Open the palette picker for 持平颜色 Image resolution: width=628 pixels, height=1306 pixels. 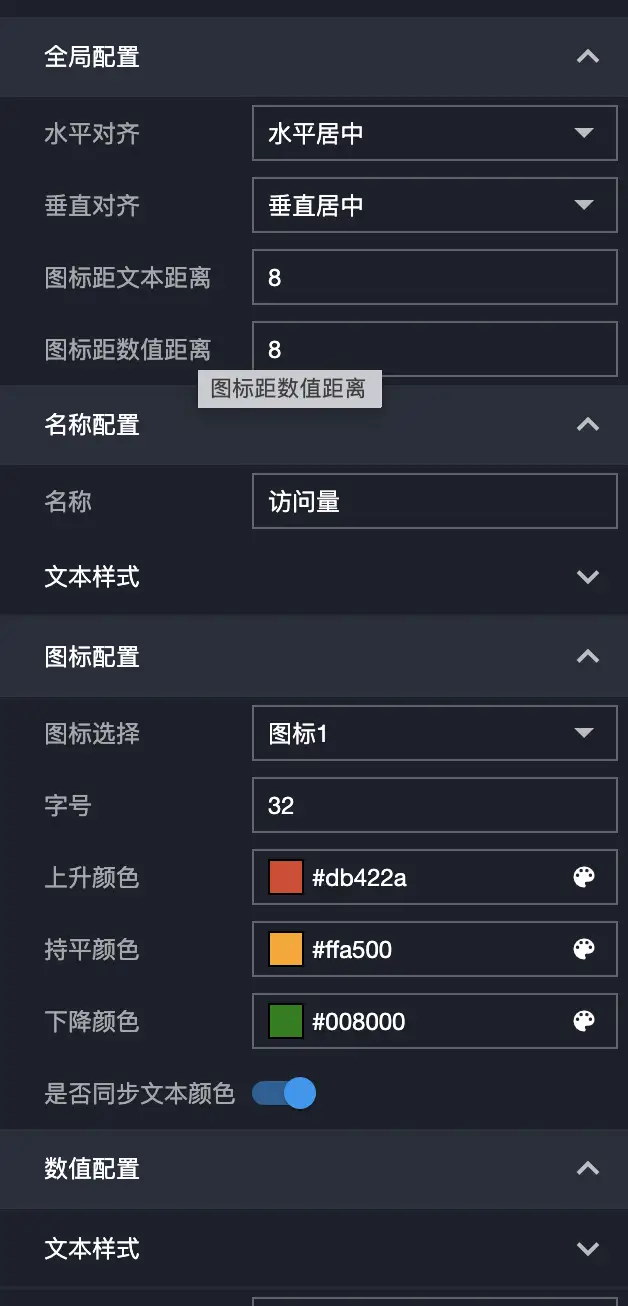[584, 949]
